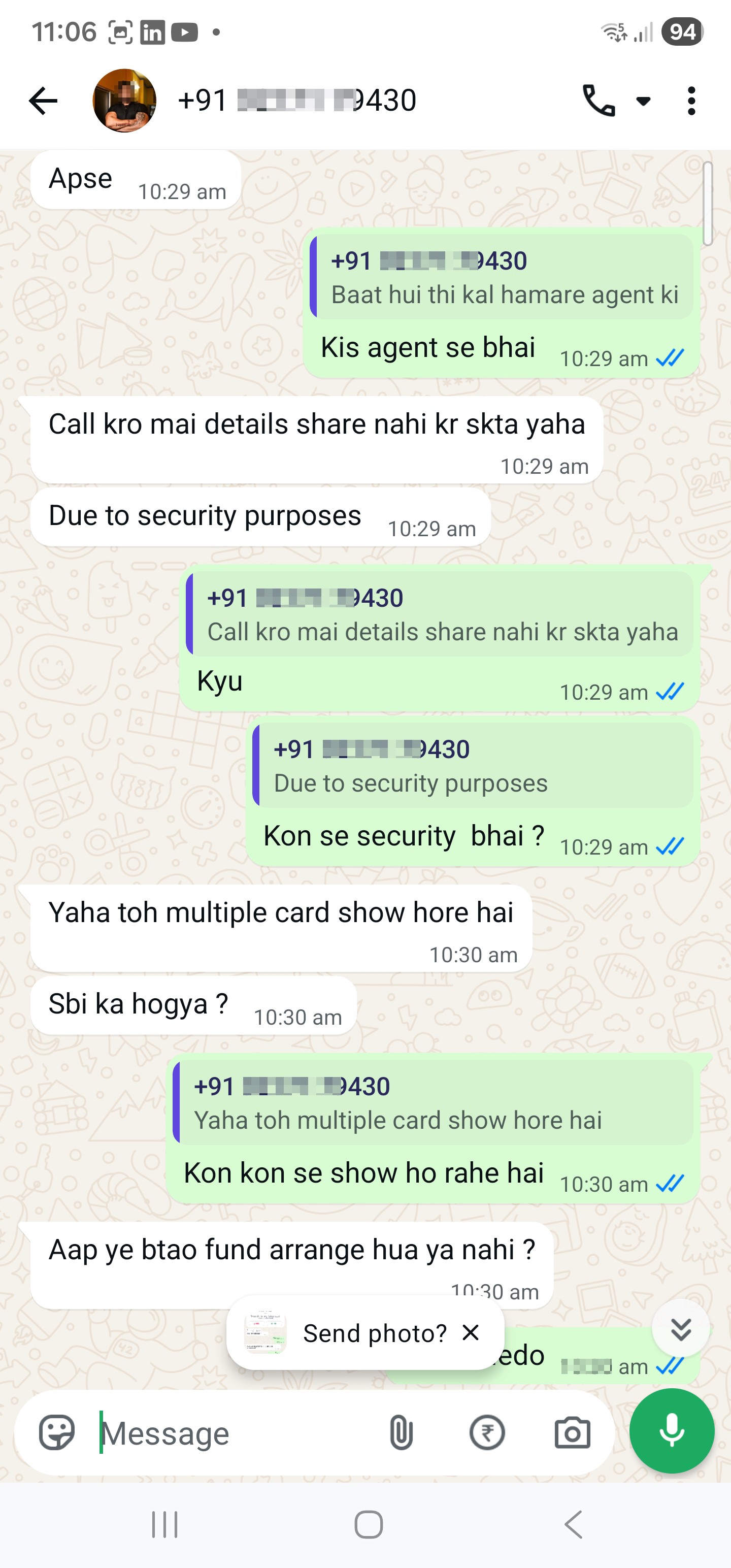
Task: Go to the device home screen
Action: [x=368, y=1525]
